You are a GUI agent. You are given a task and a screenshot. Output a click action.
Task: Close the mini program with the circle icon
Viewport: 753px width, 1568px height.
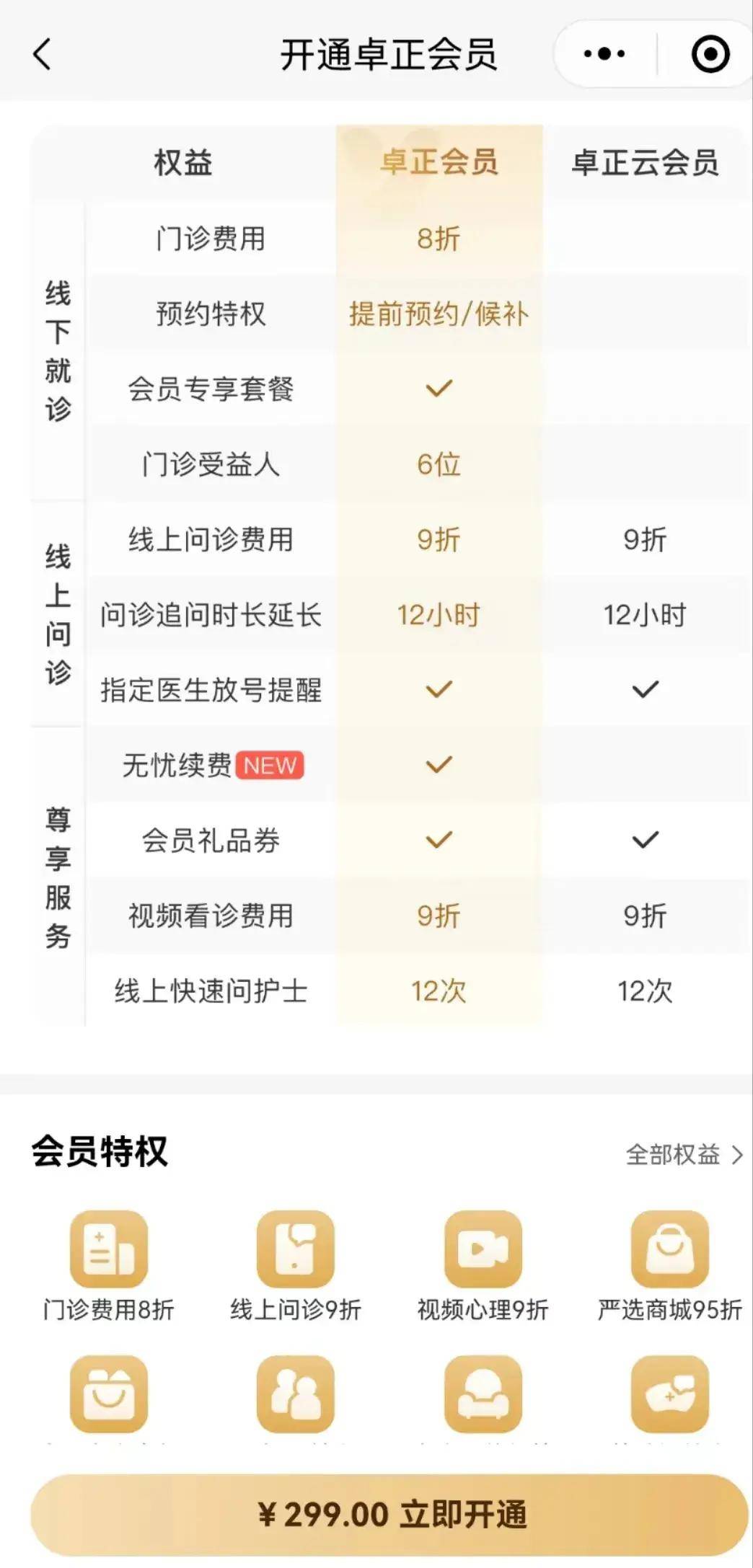click(710, 54)
